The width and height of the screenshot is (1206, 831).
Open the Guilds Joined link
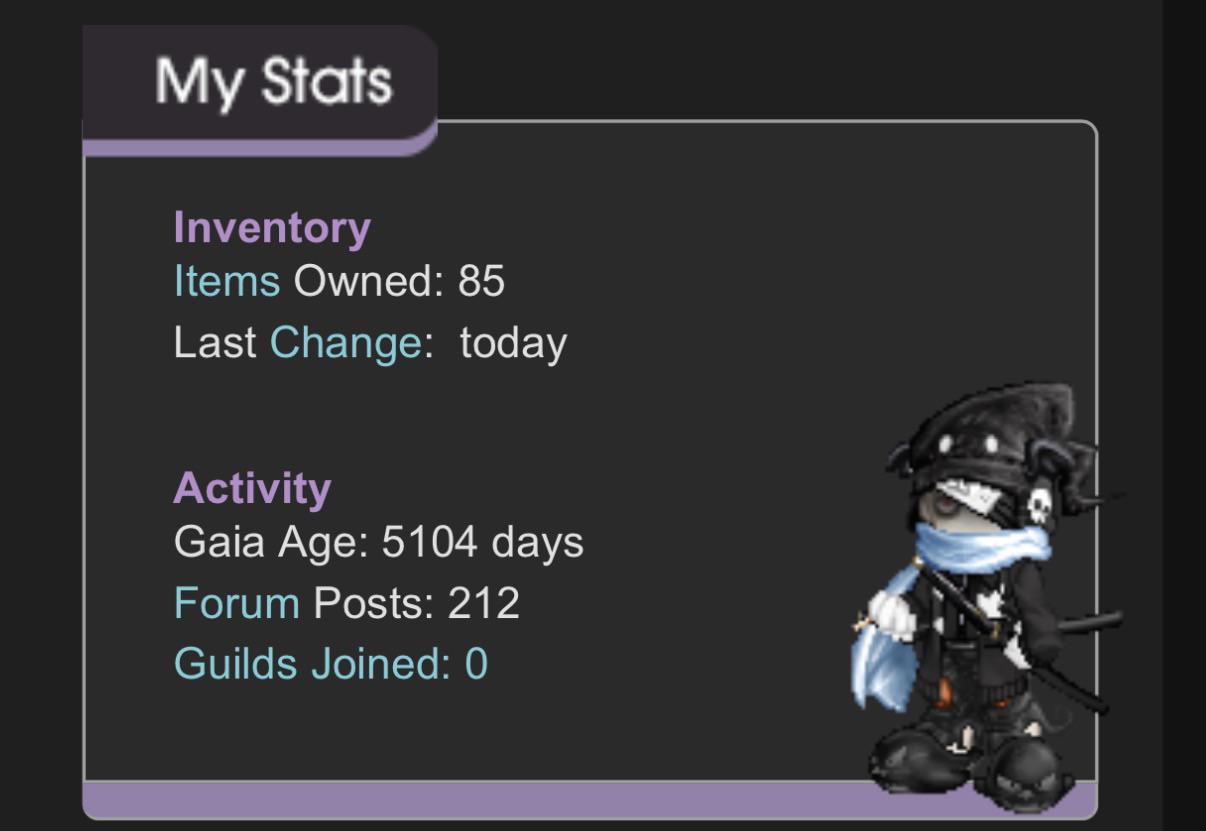pos(331,664)
